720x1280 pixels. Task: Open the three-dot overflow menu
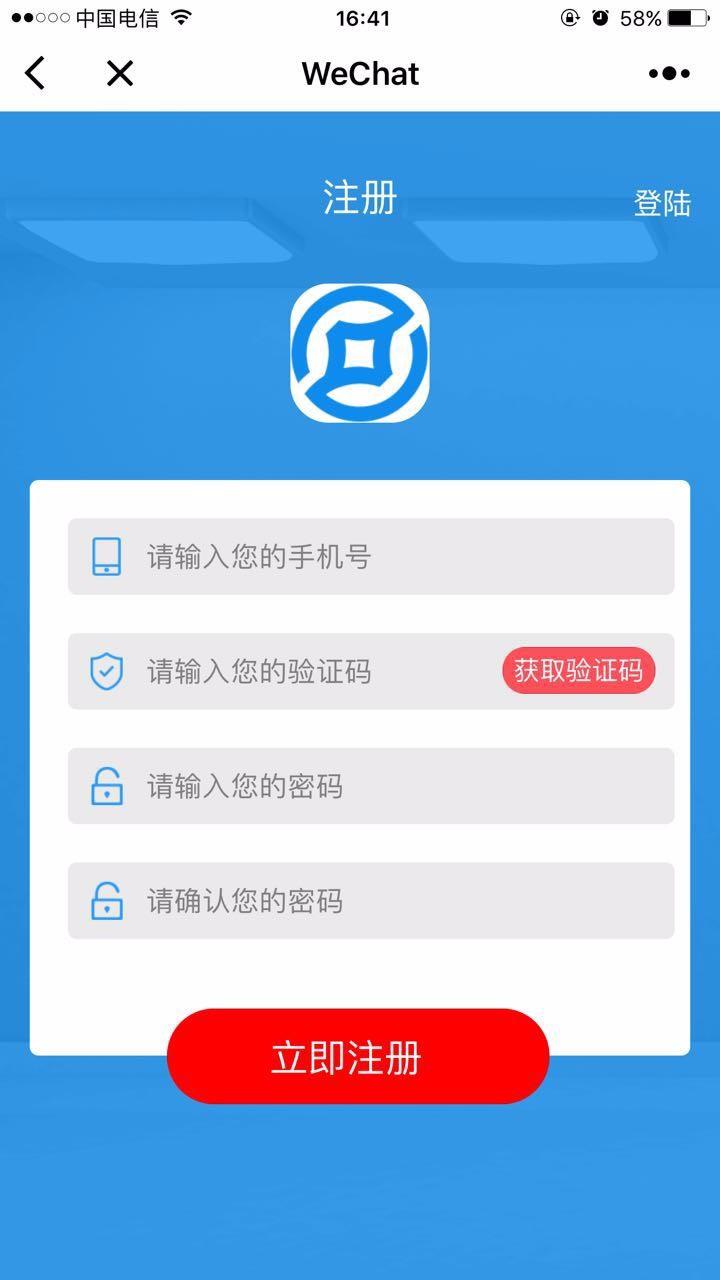coord(669,73)
